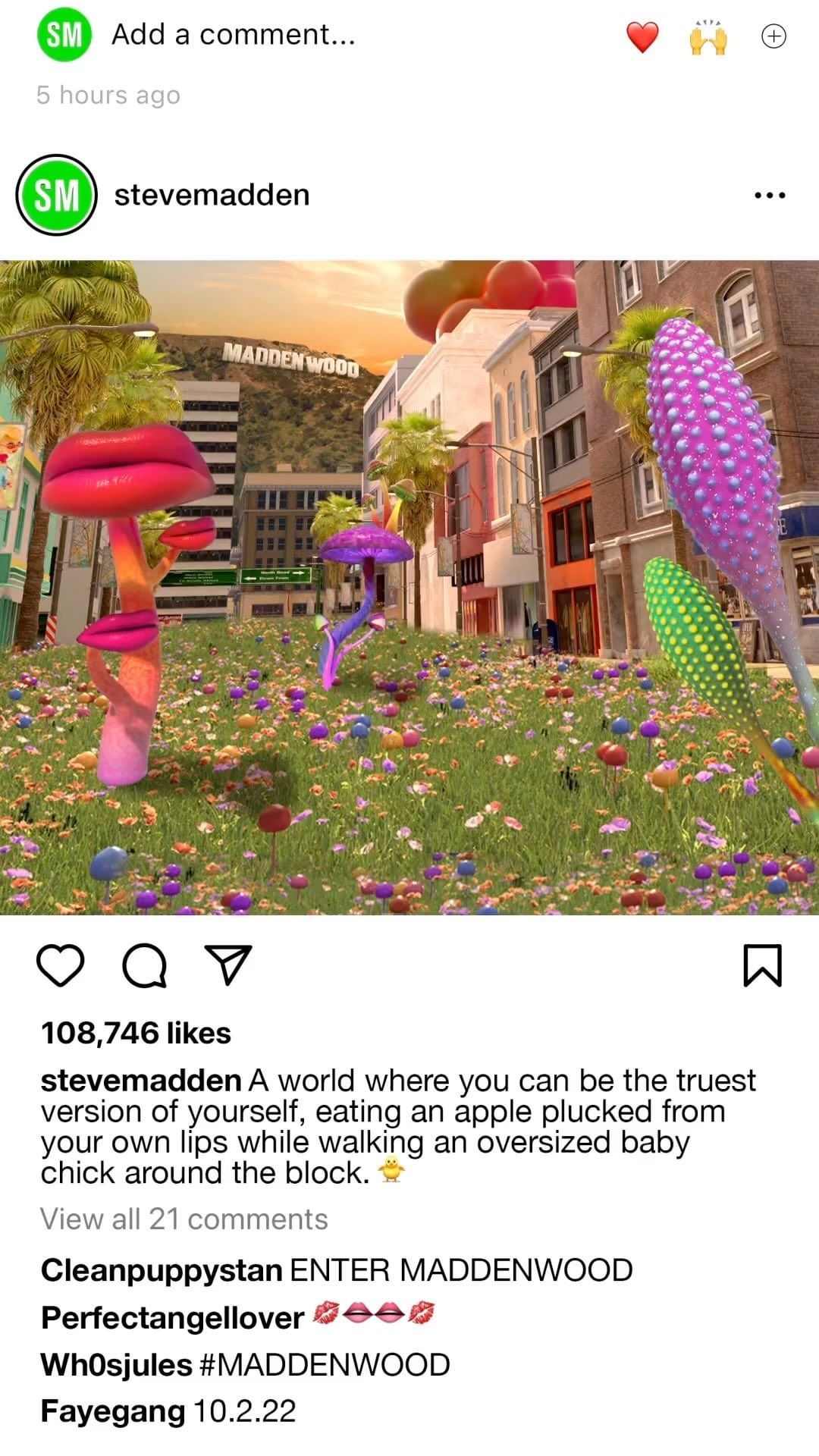React with the raised hands emoji
This screenshot has width=819, height=1456.
pos(708,36)
